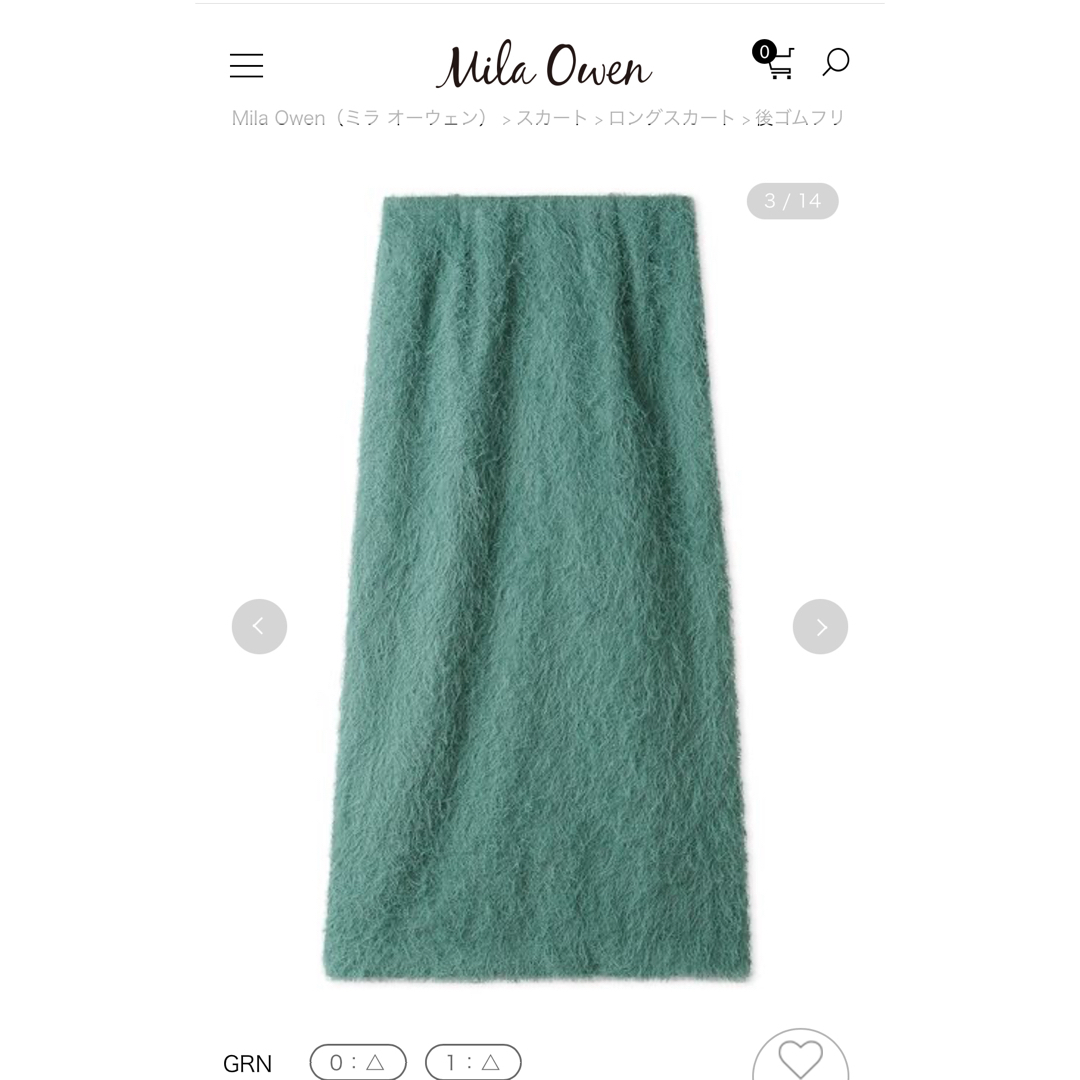The height and width of the screenshot is (1080, 1080).
Task: Go to Mila Owen home via logo
Action: click(543, 66)
